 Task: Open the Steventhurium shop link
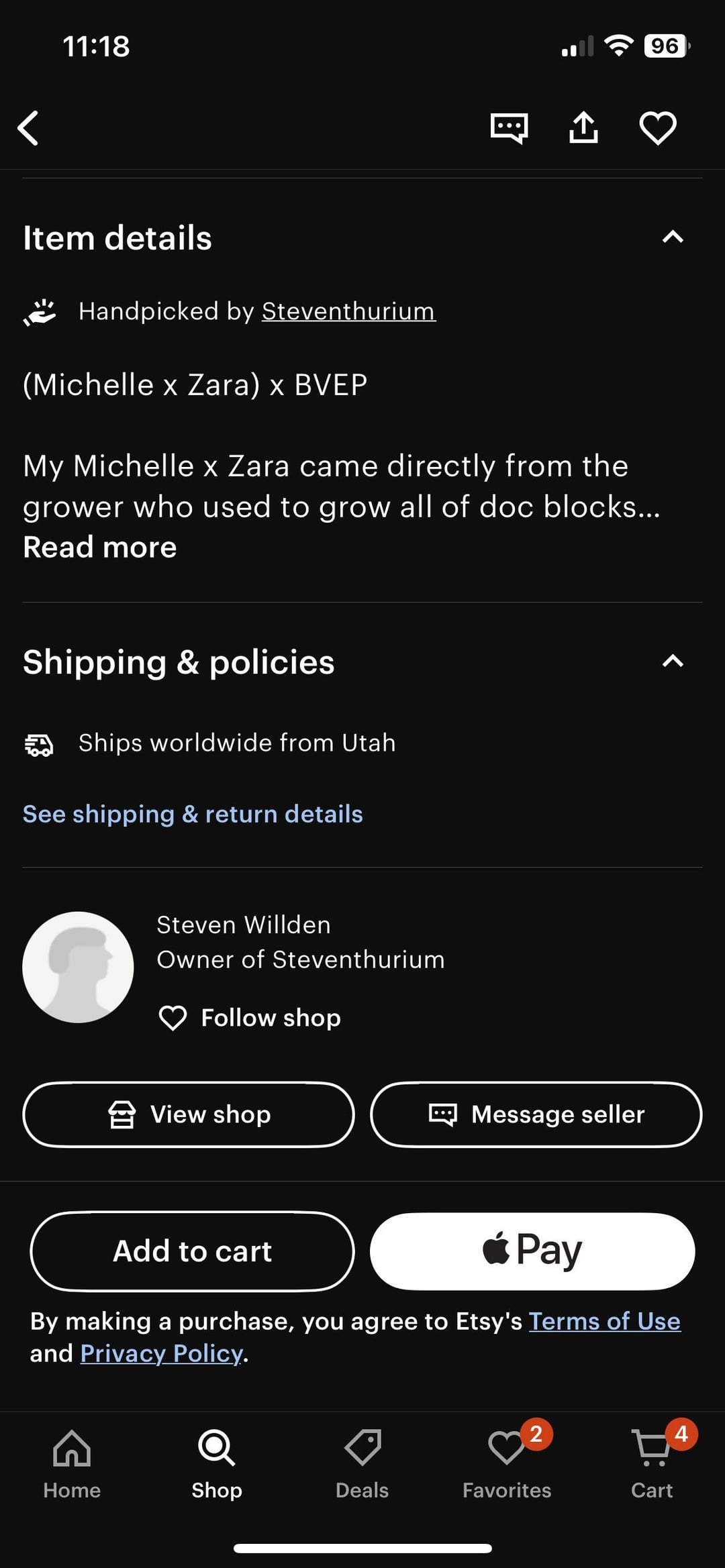pyautogui.click(x=348, y=311)
